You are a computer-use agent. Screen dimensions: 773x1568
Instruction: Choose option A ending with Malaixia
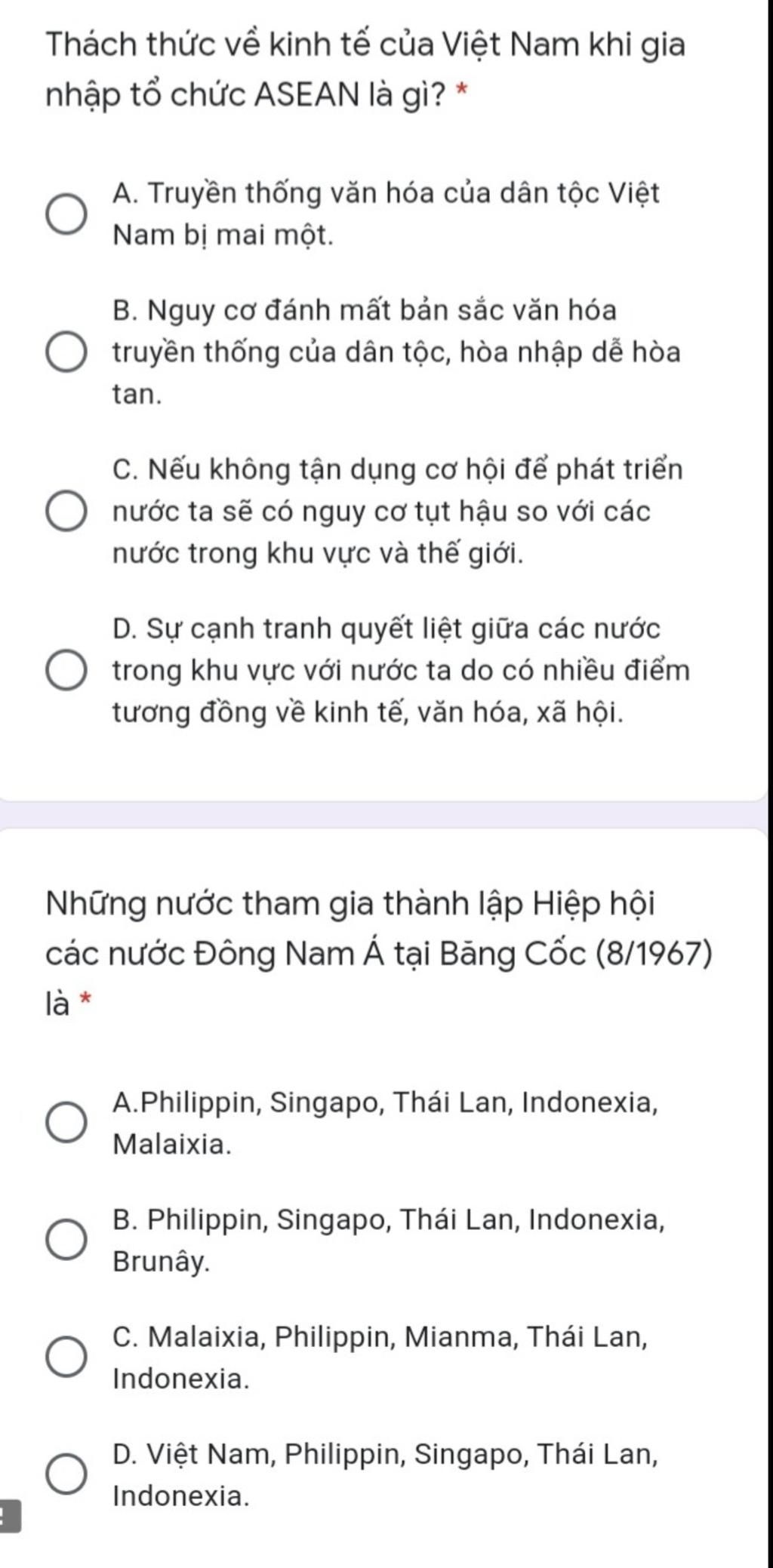67,1123
